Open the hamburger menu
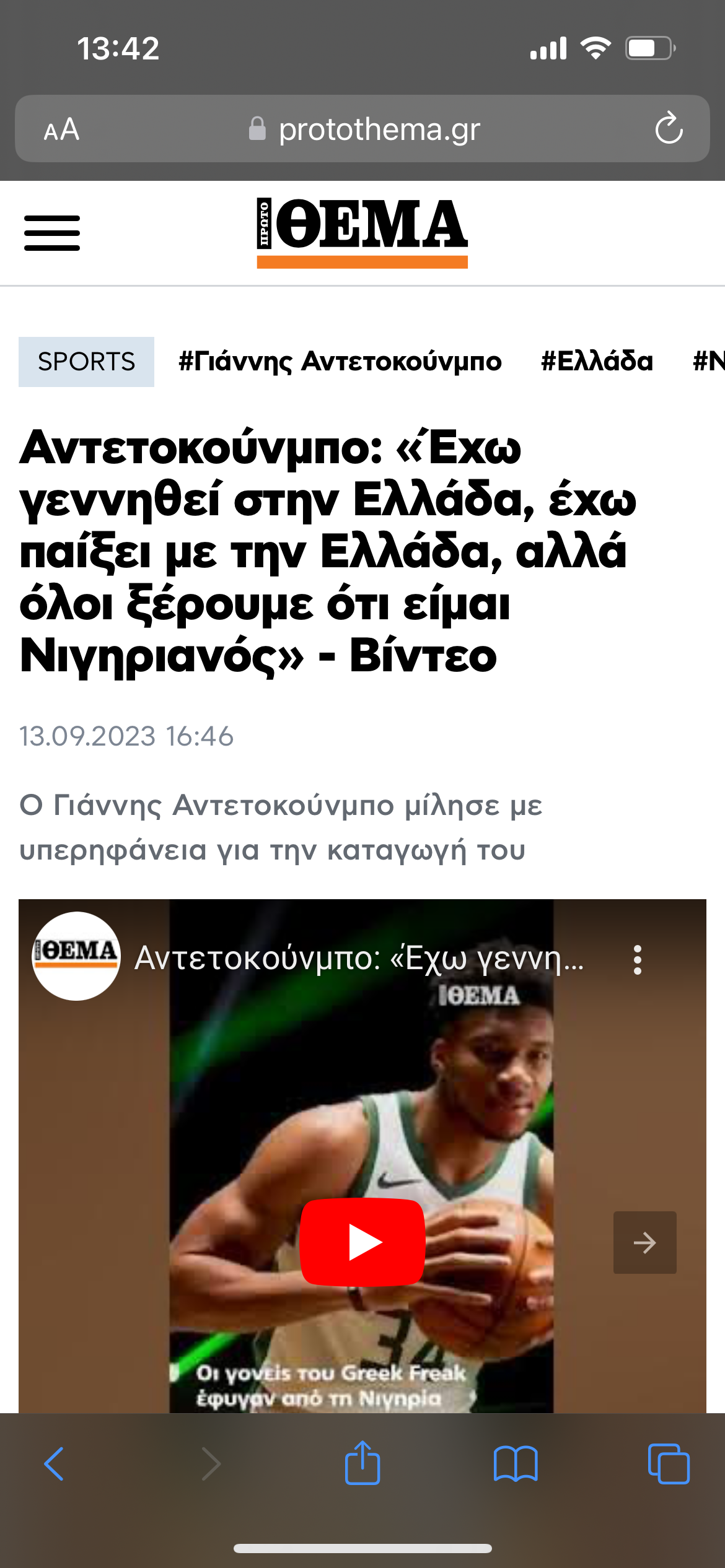This screenshot has width=725, height=1568. point(52,233)
